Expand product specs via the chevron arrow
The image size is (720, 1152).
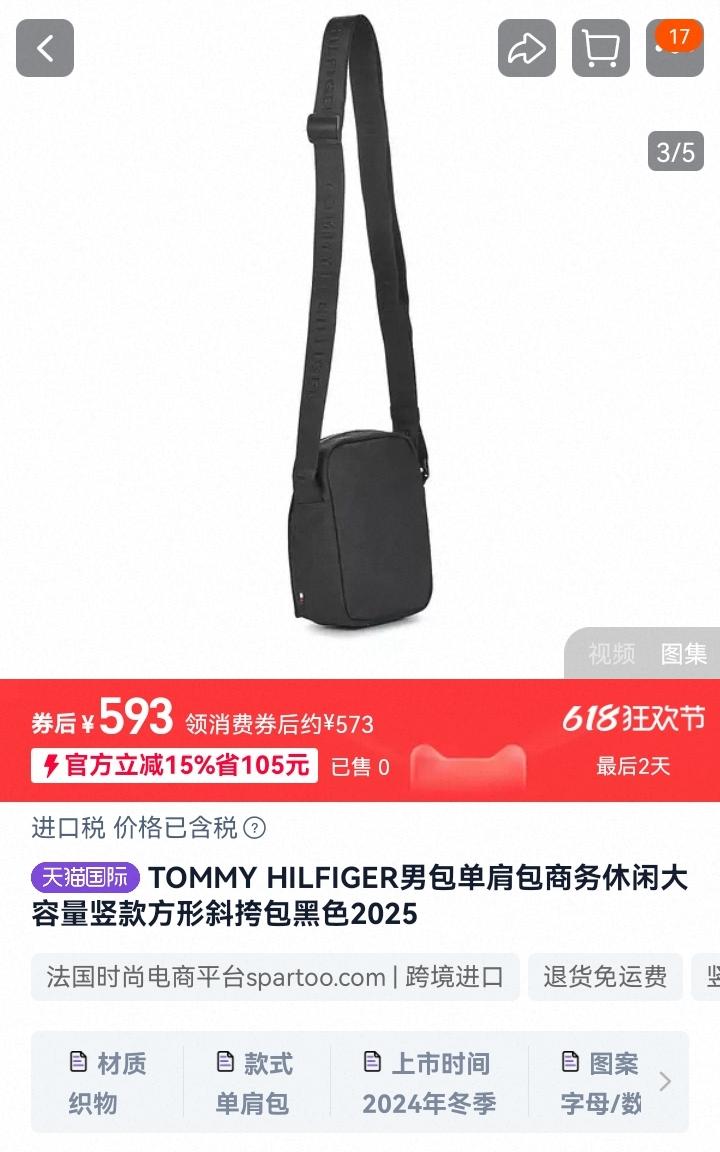coord(665,1081)
